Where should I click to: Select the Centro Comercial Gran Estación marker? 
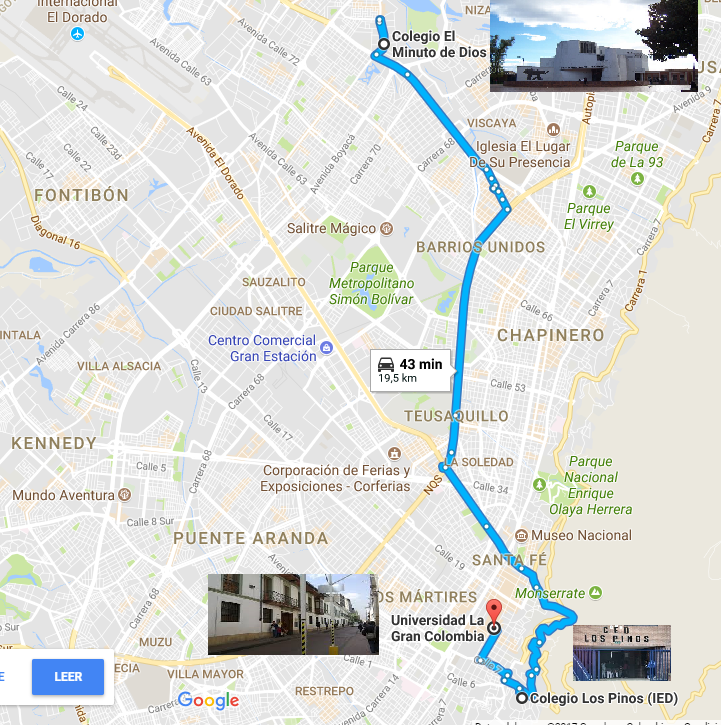pos(326,356)
